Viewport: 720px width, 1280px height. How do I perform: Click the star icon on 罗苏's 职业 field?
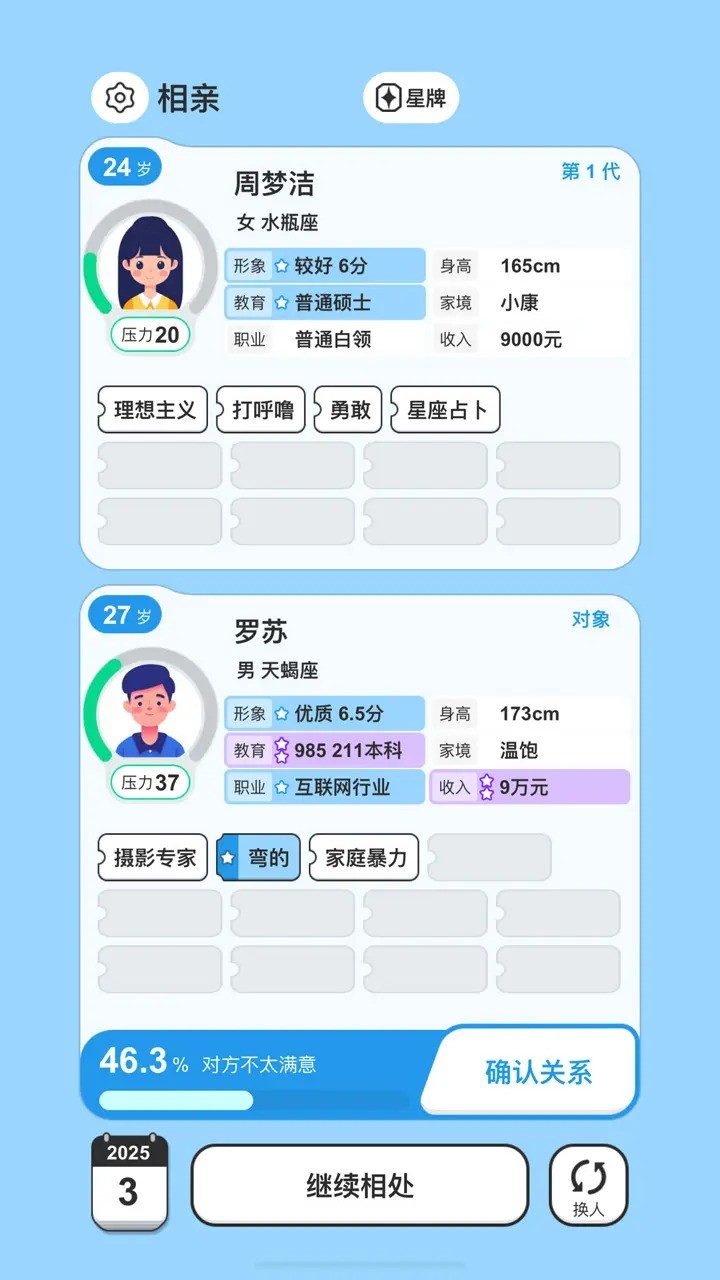pos(283,787)
